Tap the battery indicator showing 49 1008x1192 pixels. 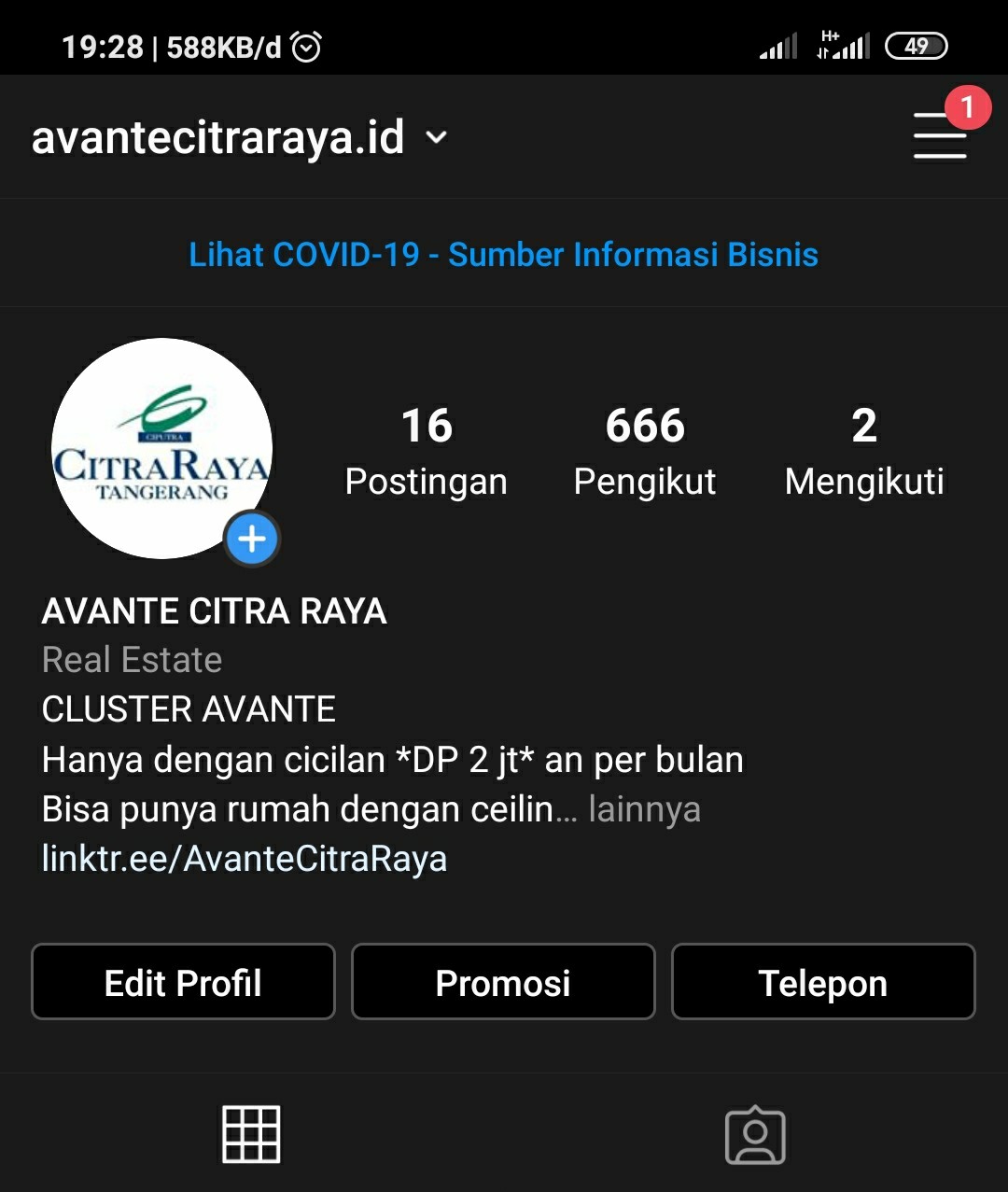tap(916, 45)
